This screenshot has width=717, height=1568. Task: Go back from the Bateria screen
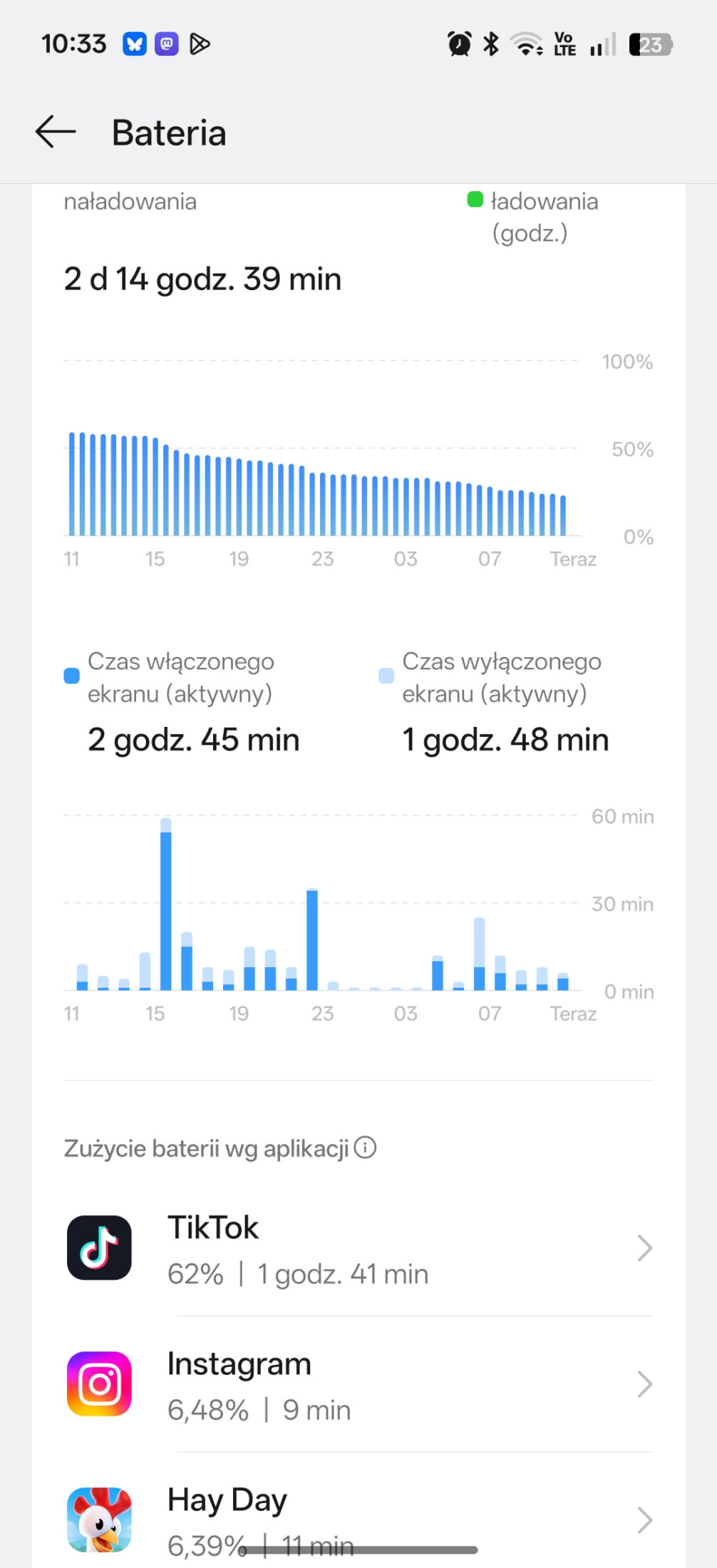(x=56, y=133)
